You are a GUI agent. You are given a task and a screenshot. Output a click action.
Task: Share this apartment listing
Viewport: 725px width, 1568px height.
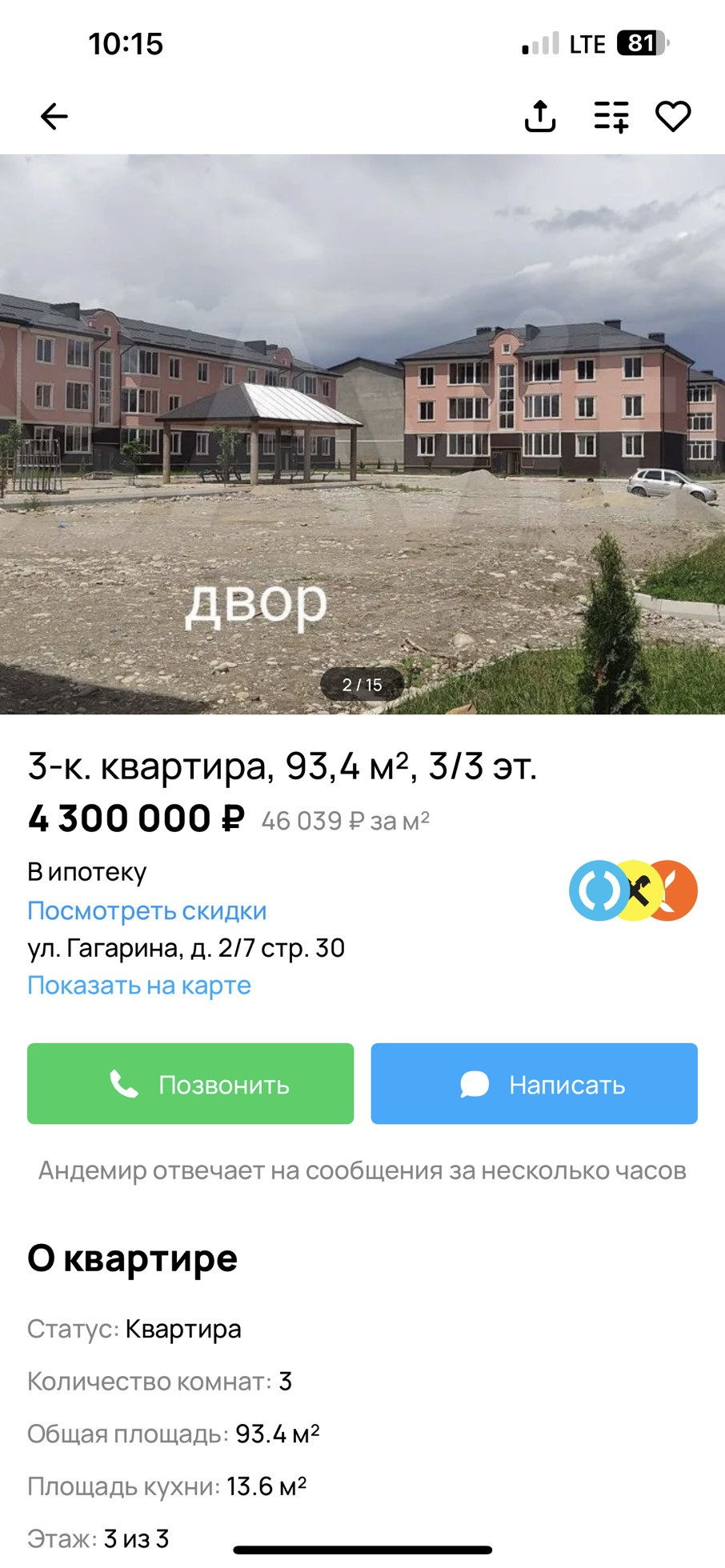[540, 117]
